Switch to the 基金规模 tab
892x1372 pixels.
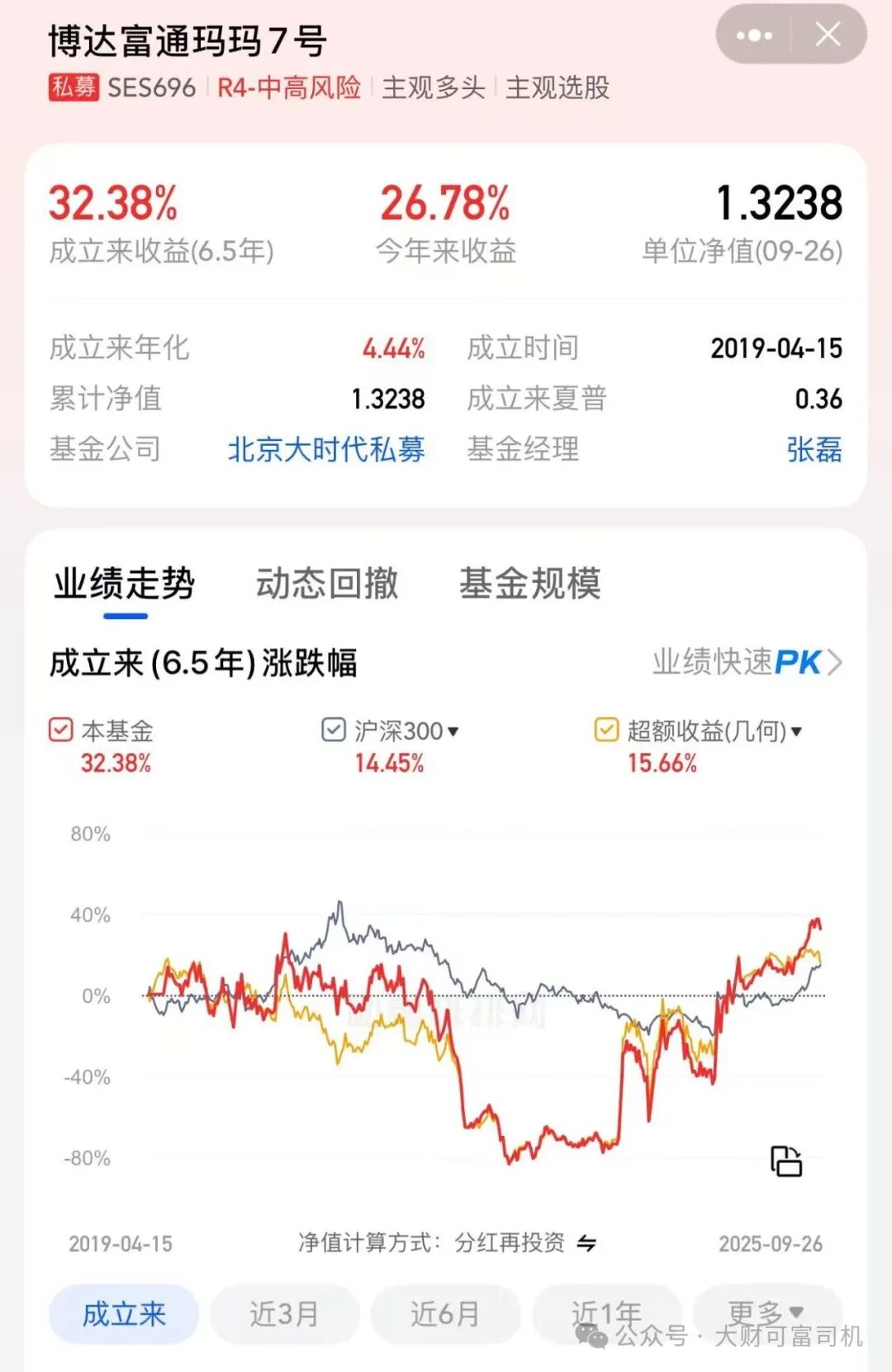(x=529, y=584)
